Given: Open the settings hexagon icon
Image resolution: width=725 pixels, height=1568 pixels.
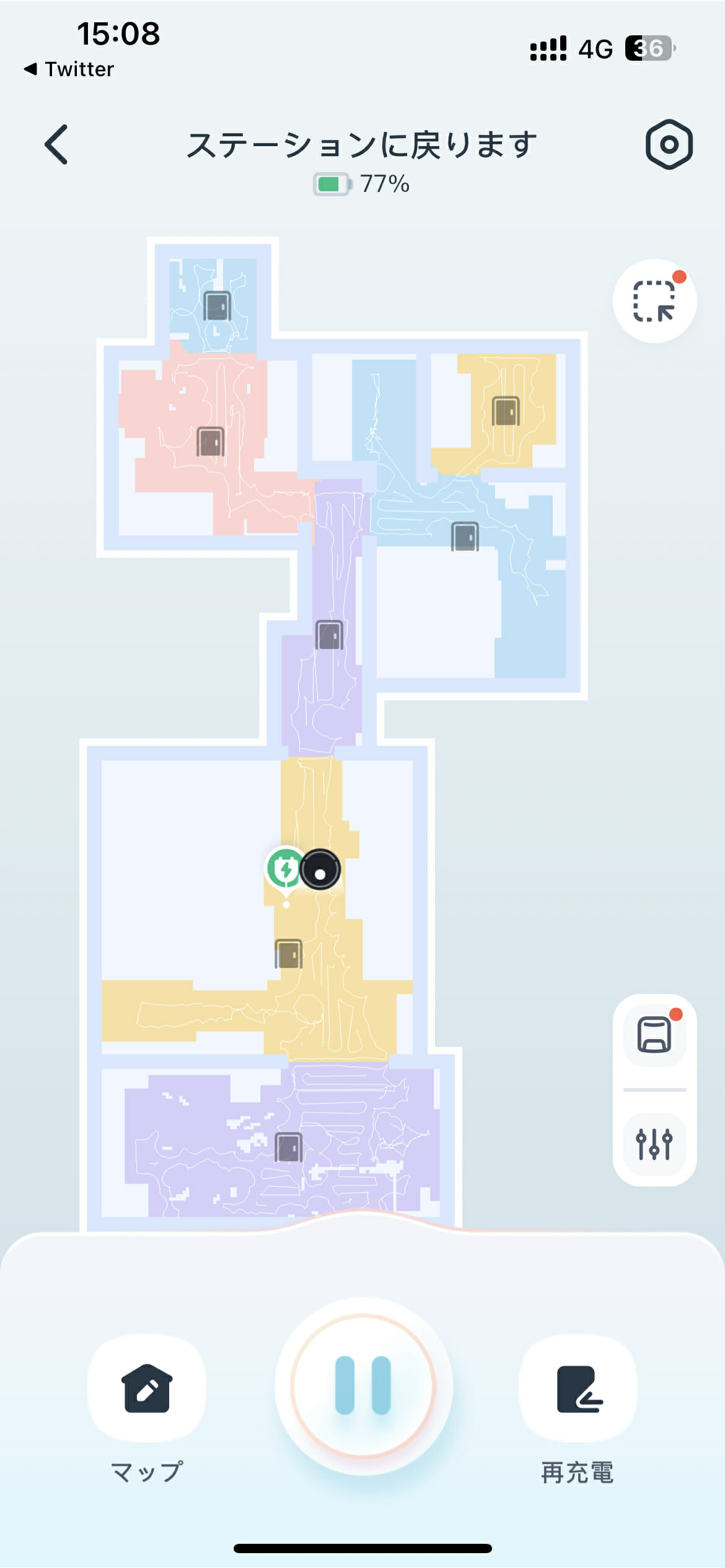Looking at the screenshot, I should point(669,145).
